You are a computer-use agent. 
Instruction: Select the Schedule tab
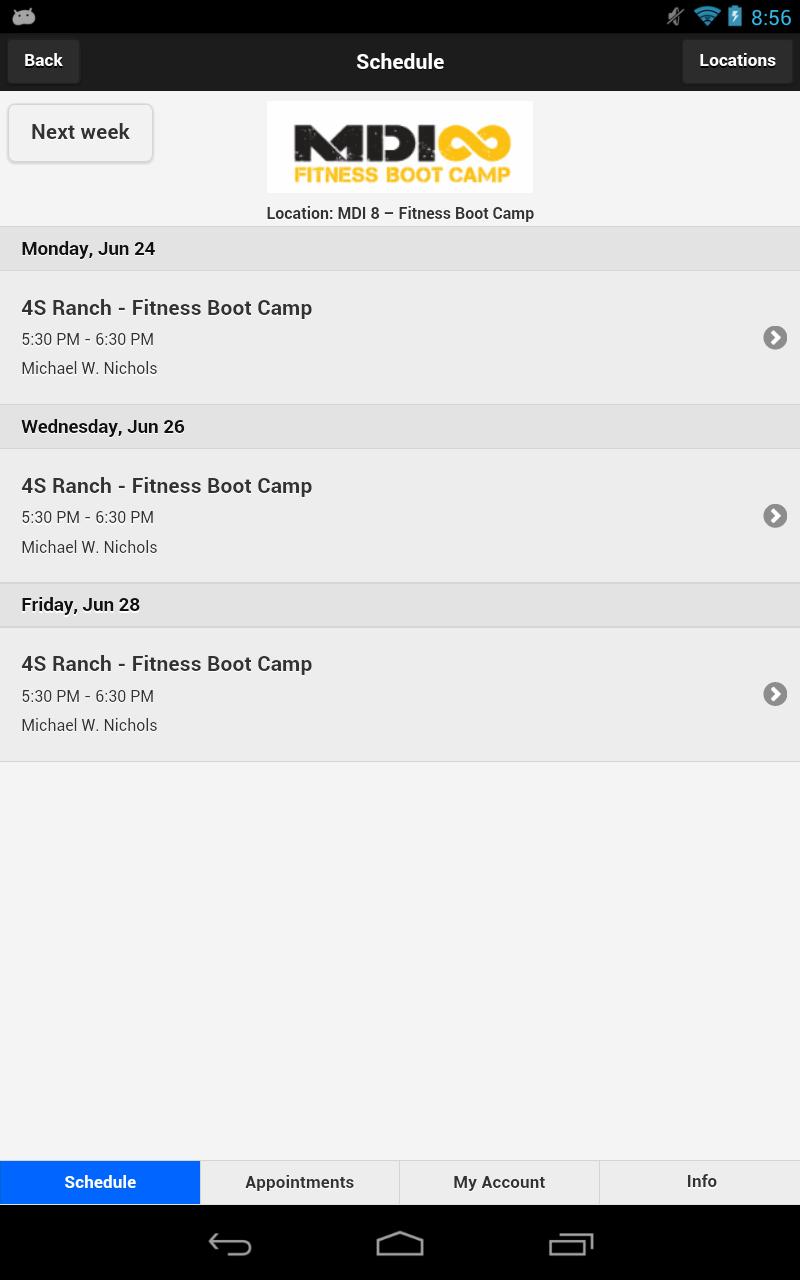tap(100, 1182)
